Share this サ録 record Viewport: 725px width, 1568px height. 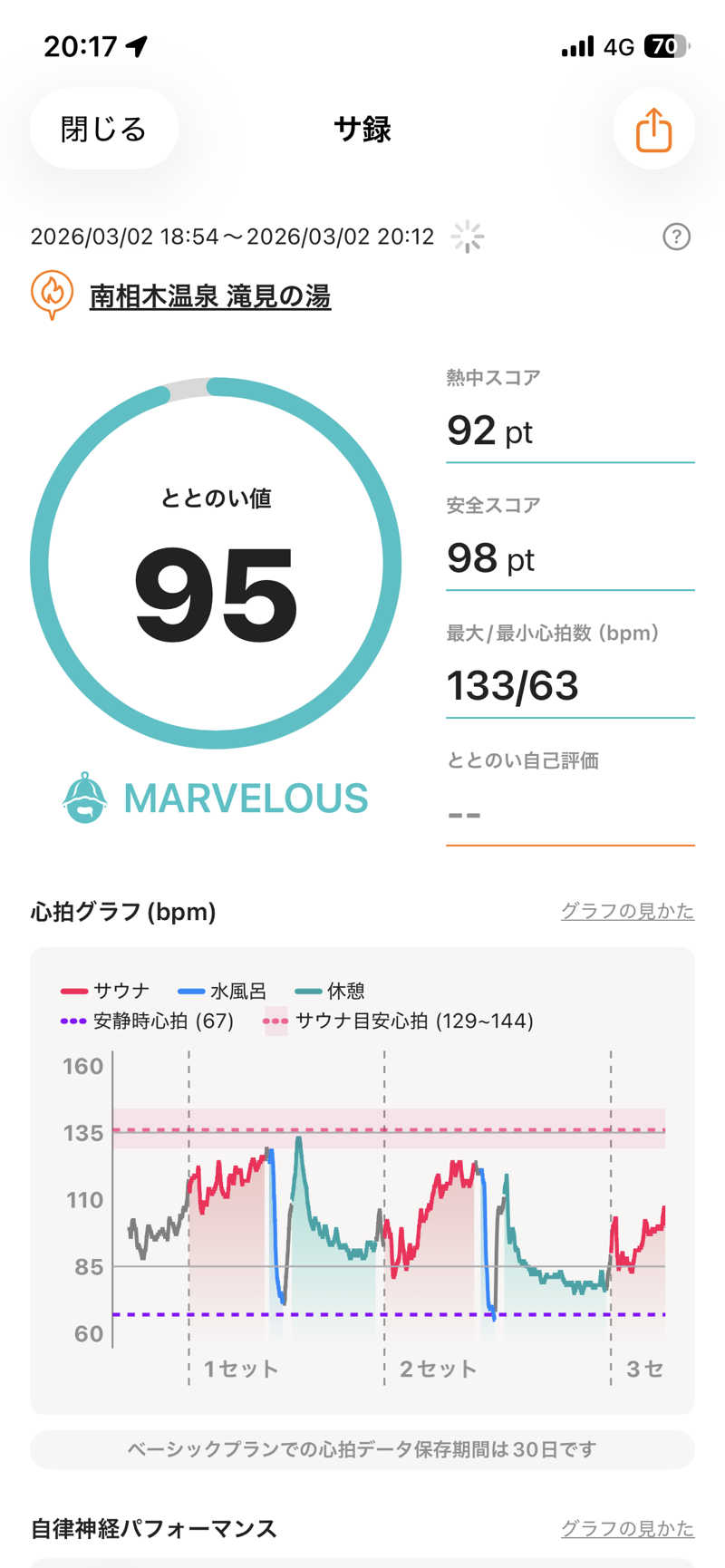coord(653,130)
